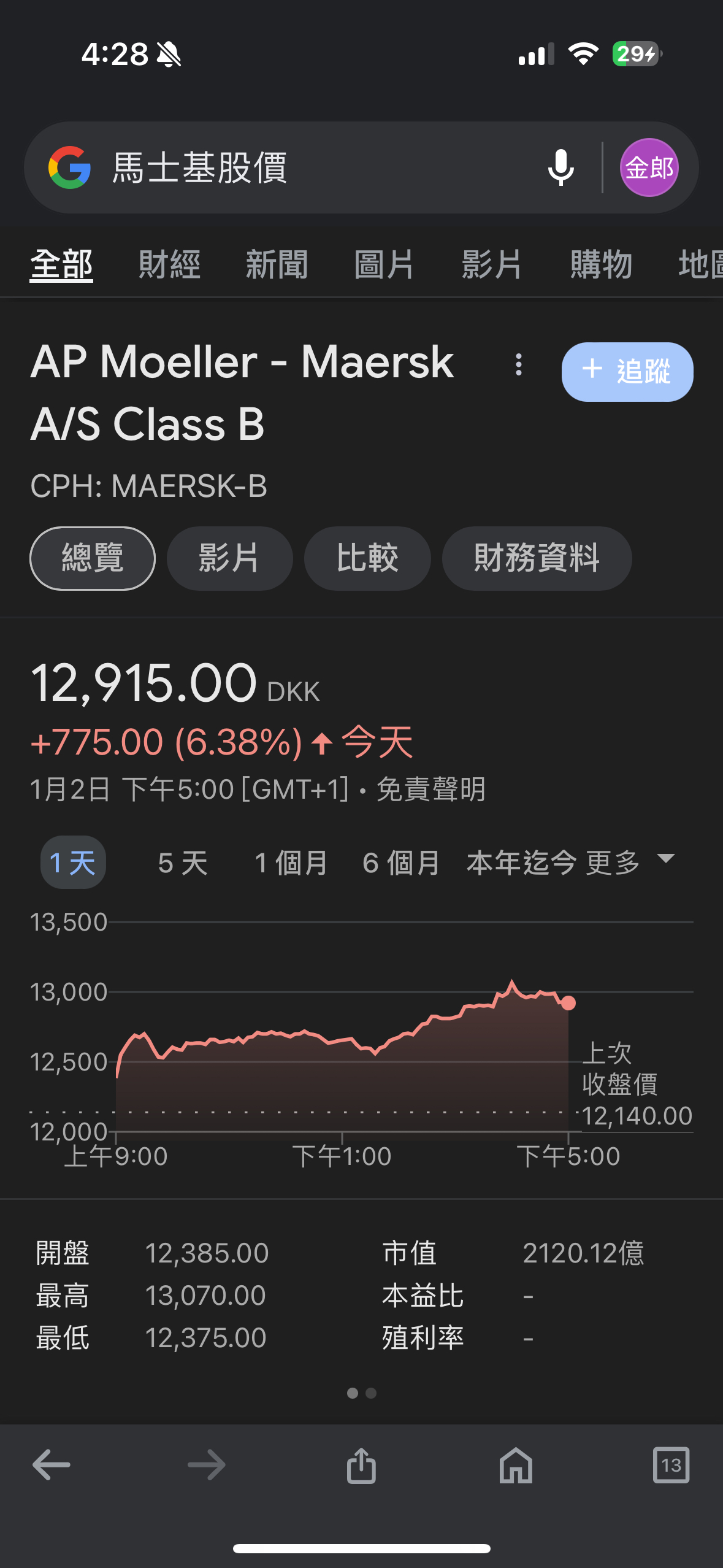The height and width of the screenshot is (1568, 723).
Task: Switch chart to 本年迄今
Action: [521, 863]
